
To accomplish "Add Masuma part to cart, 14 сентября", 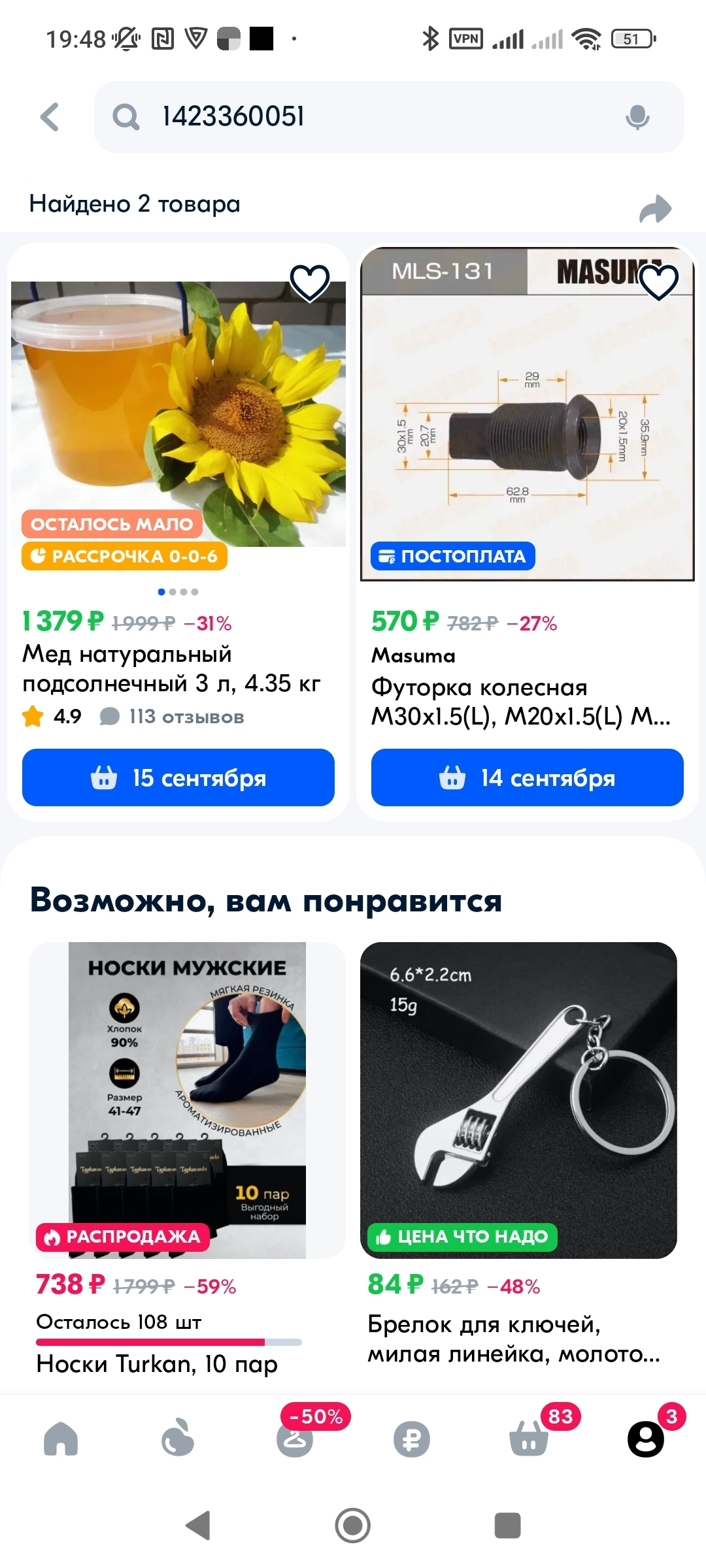I will pos(527,777).
